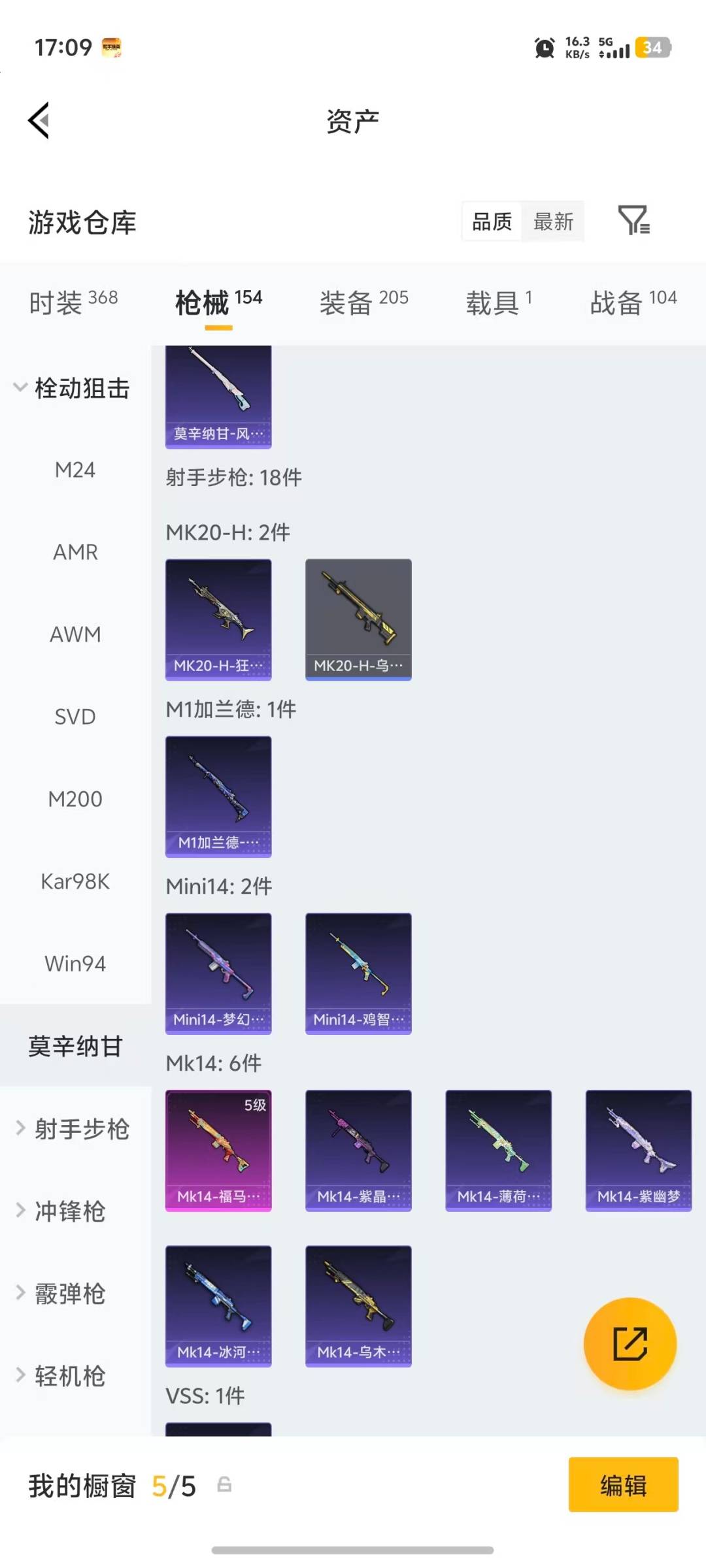Open the Mk14-福马 level 5 skin thumbnail
The height and width of the screenshot is (1568, 706).
click(218, 1150)
